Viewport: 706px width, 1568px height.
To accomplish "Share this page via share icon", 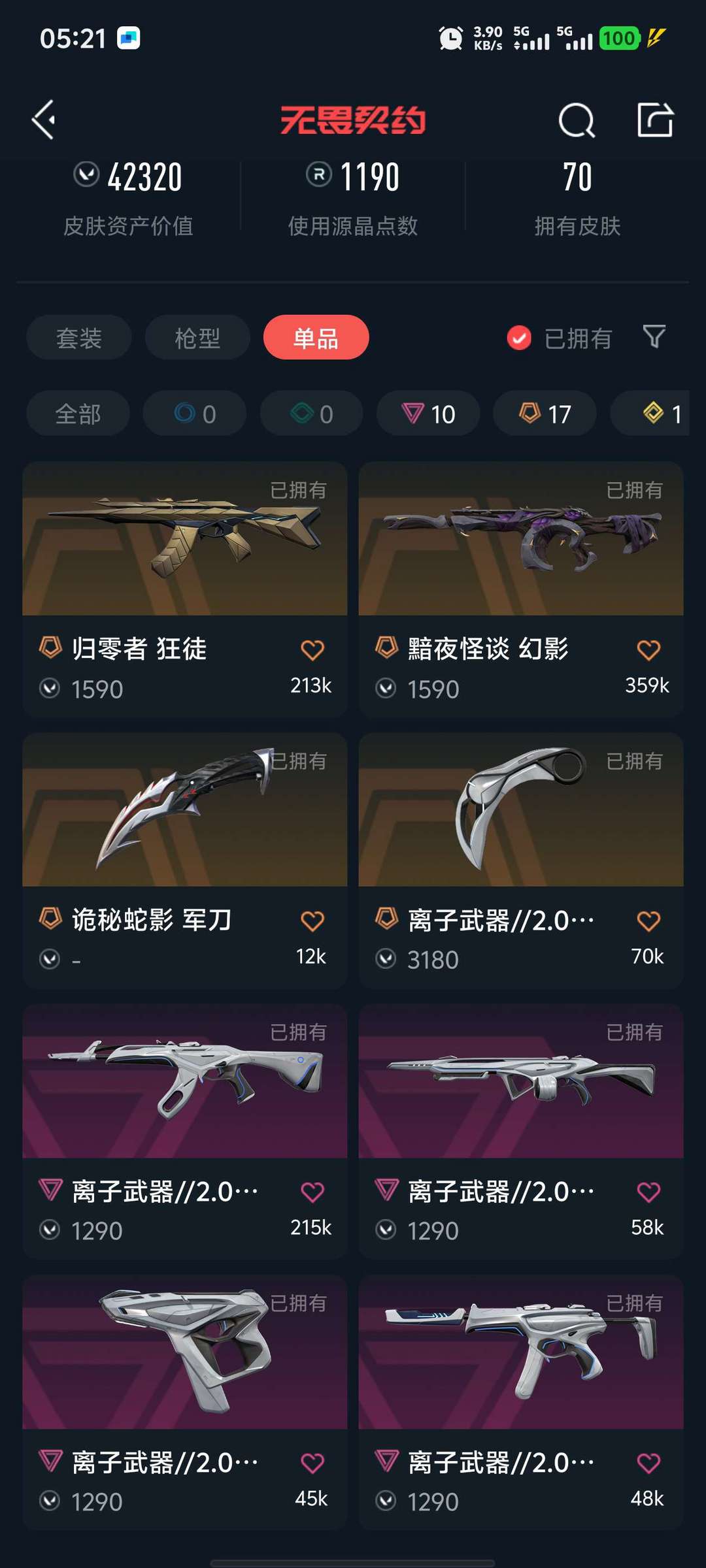I will tap(655, 120).
